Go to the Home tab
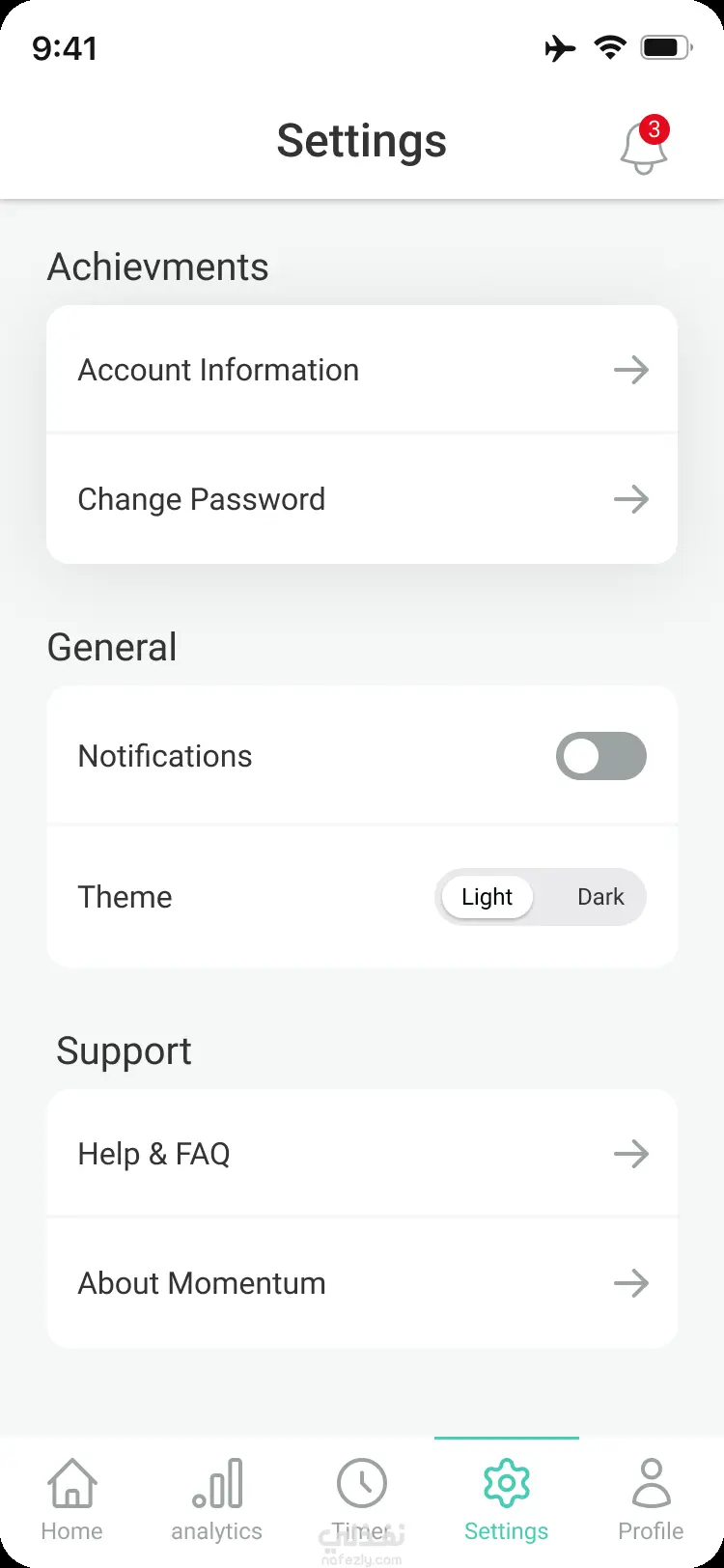724x1568 pixels. [72, 1500]
